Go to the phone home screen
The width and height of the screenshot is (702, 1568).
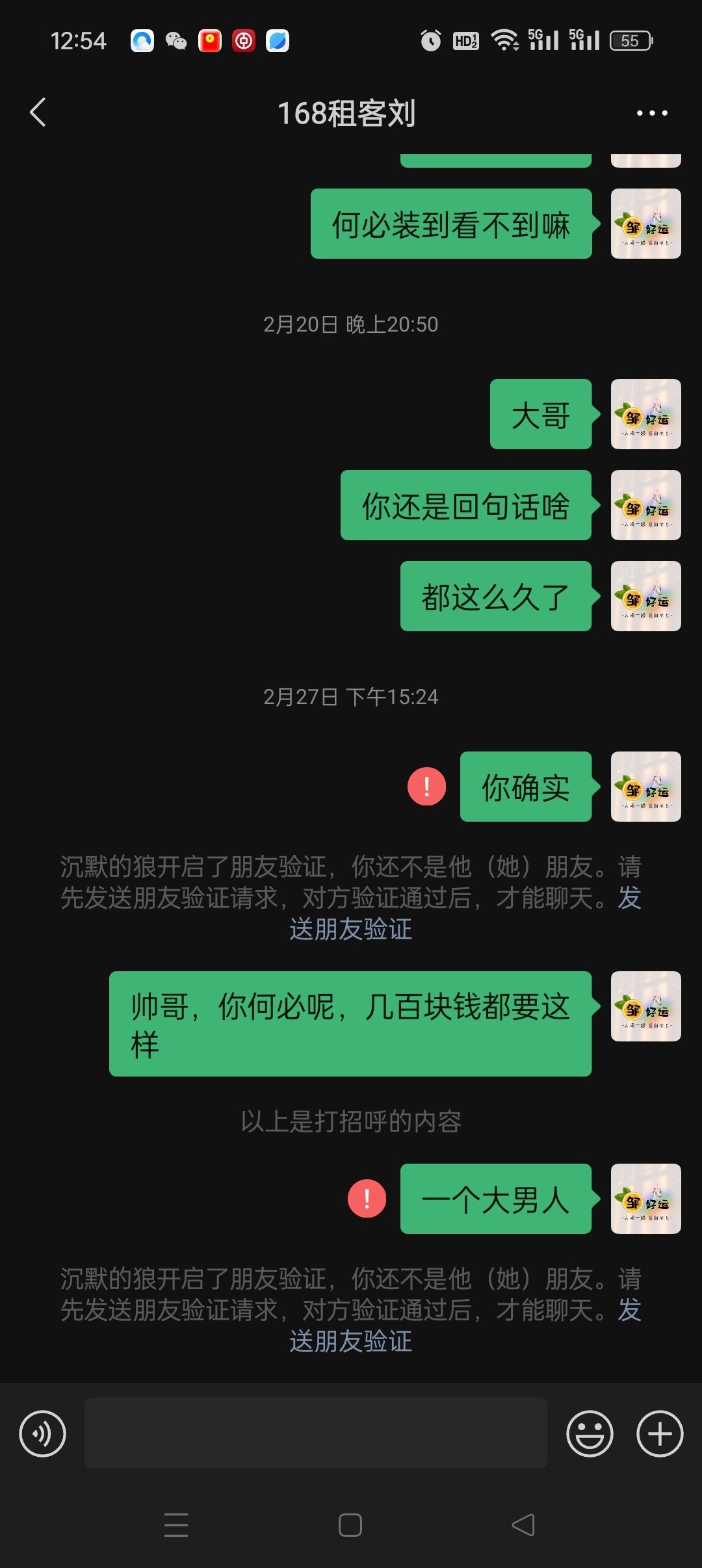[350, 1524]
